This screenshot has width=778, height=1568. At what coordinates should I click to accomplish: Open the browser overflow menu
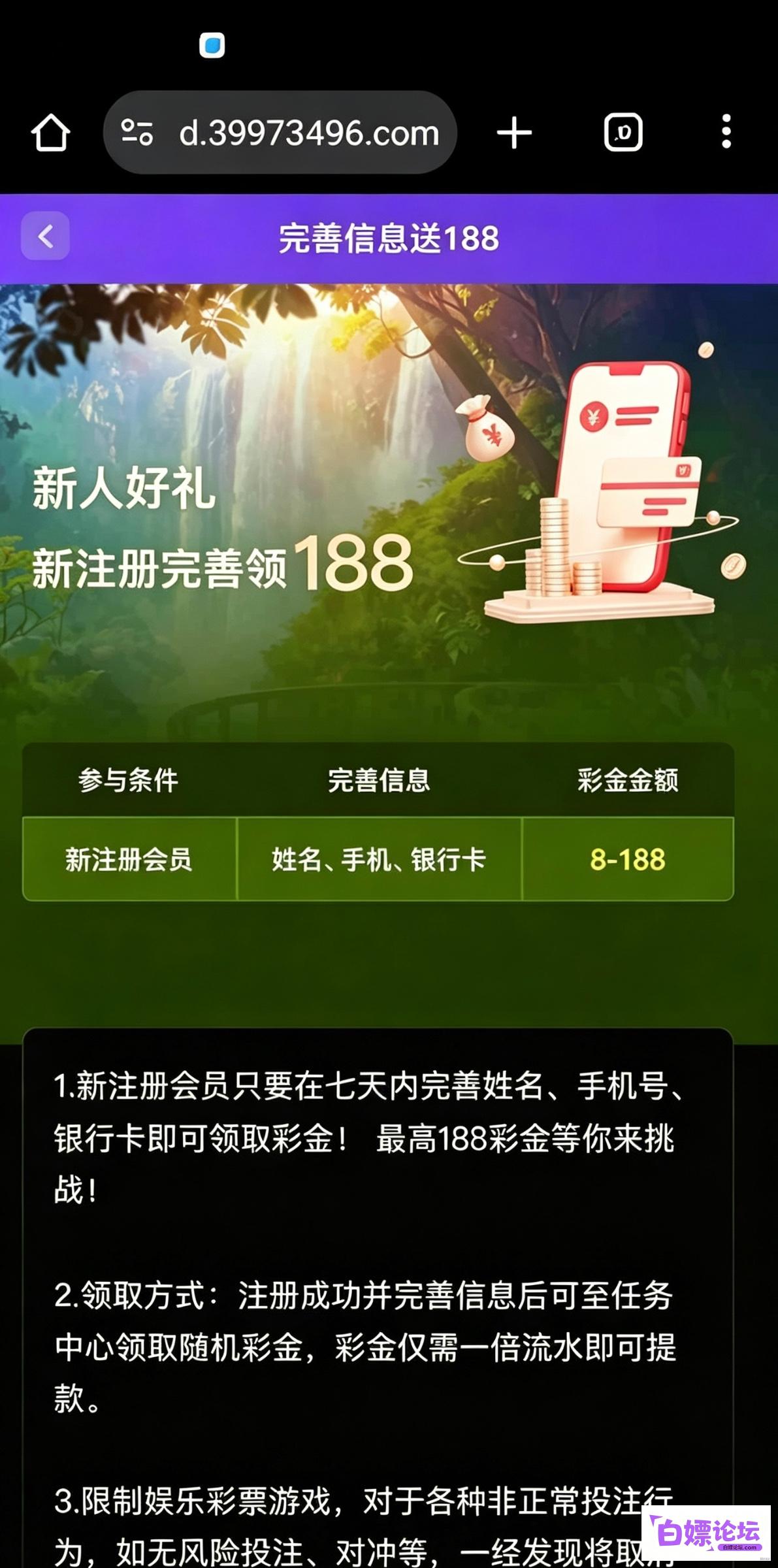[x=726, y=132]
